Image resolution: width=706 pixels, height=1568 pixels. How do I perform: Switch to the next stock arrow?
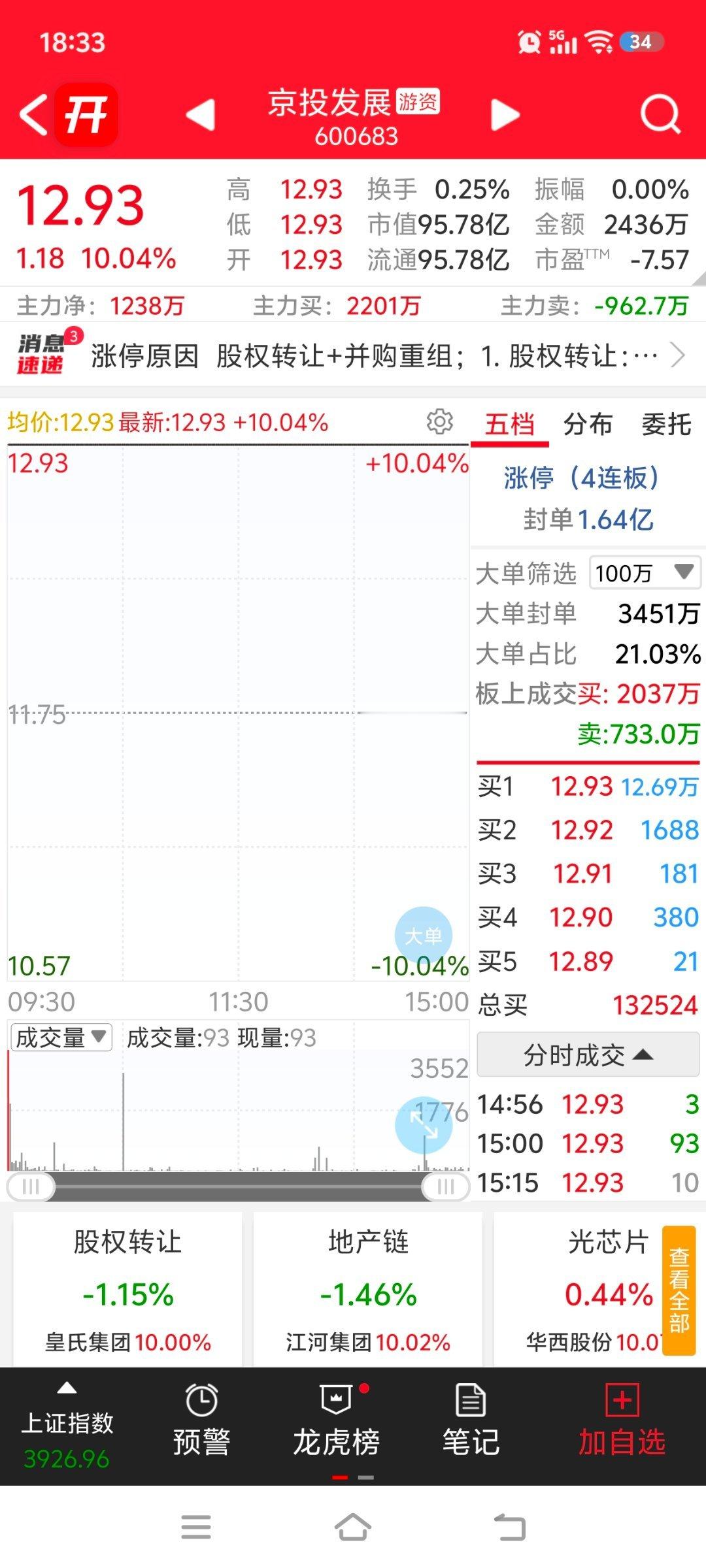[x=505, y=115]
